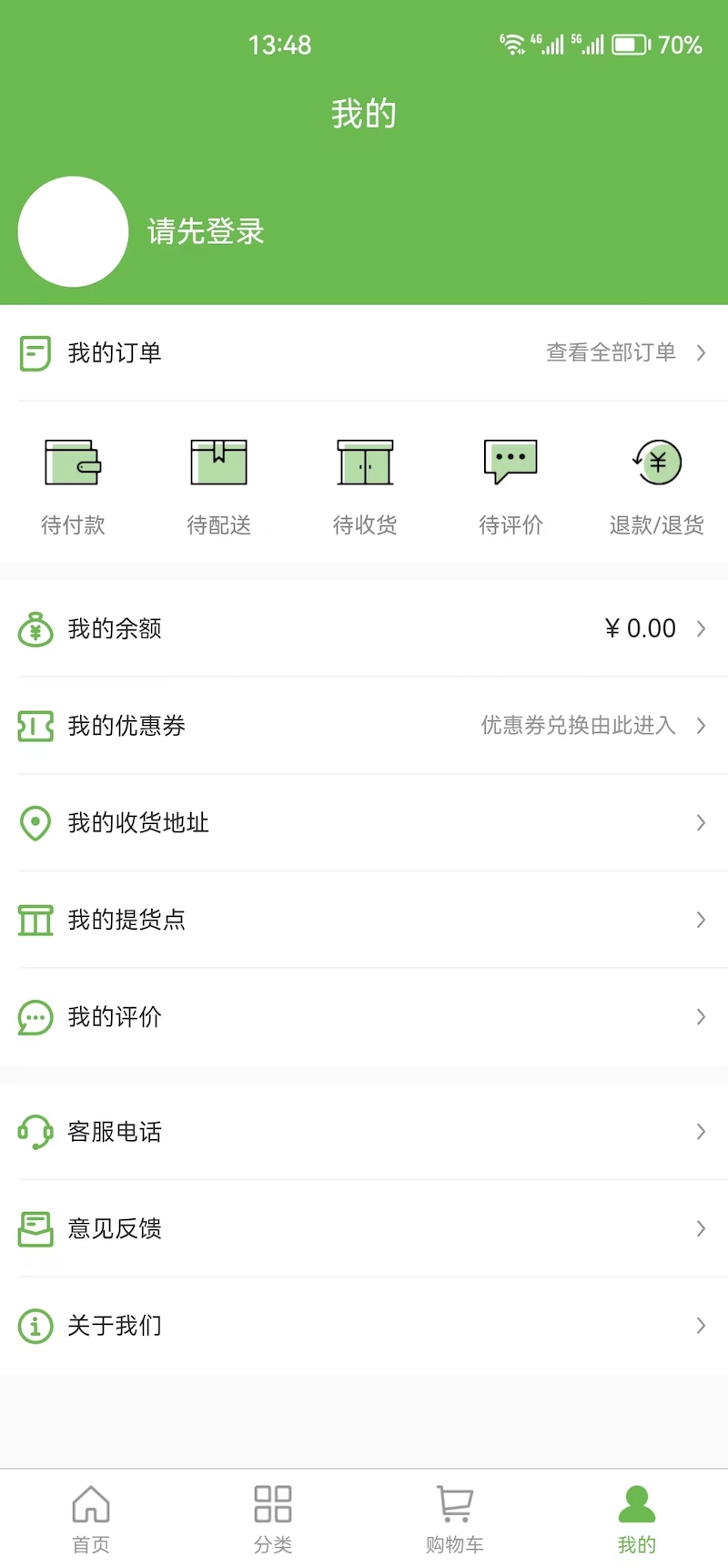
Task: Open the 待付款 wallet icon
Action: [x=73, y=463]
